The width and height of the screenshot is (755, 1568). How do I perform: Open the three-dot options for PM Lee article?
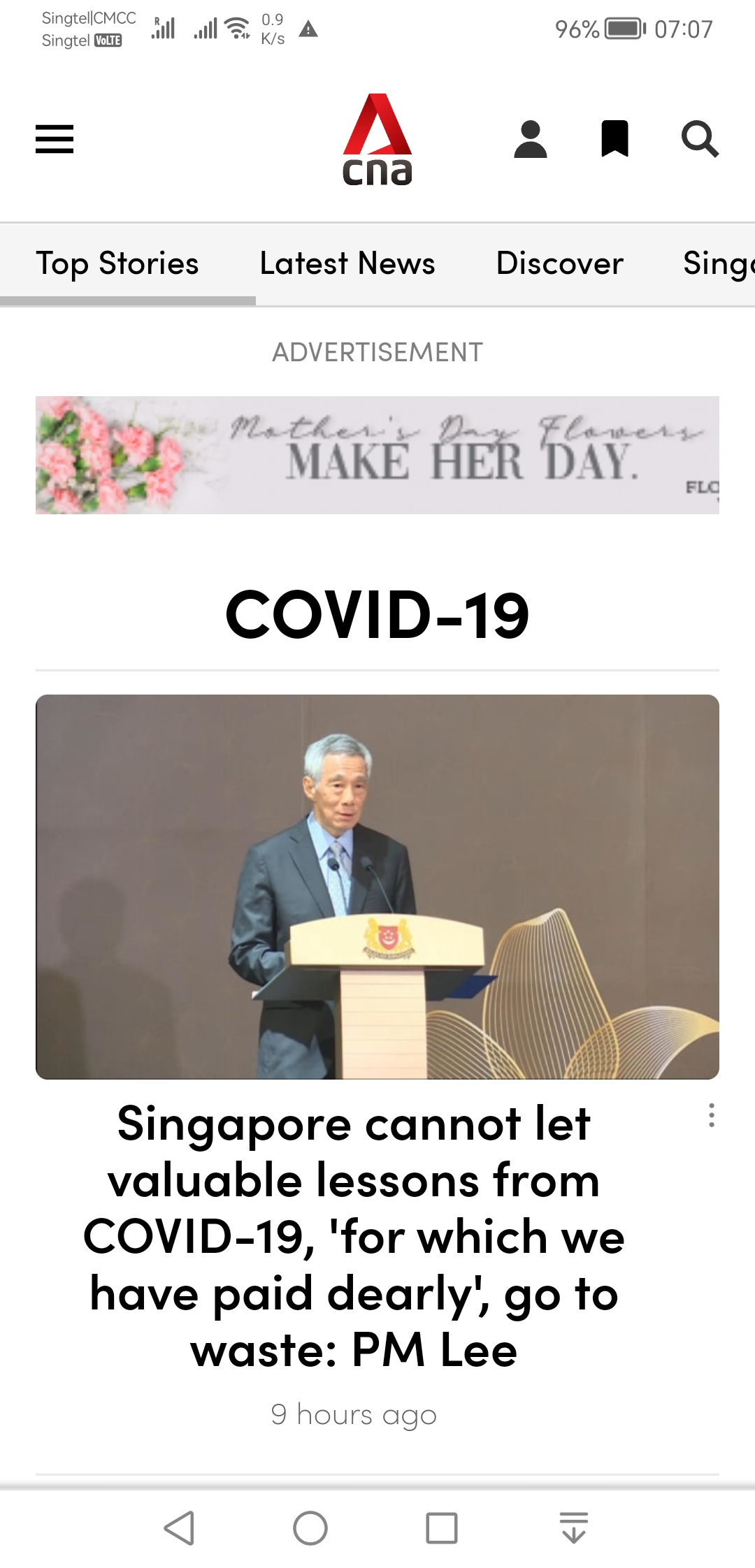[x=711, y=1115]
